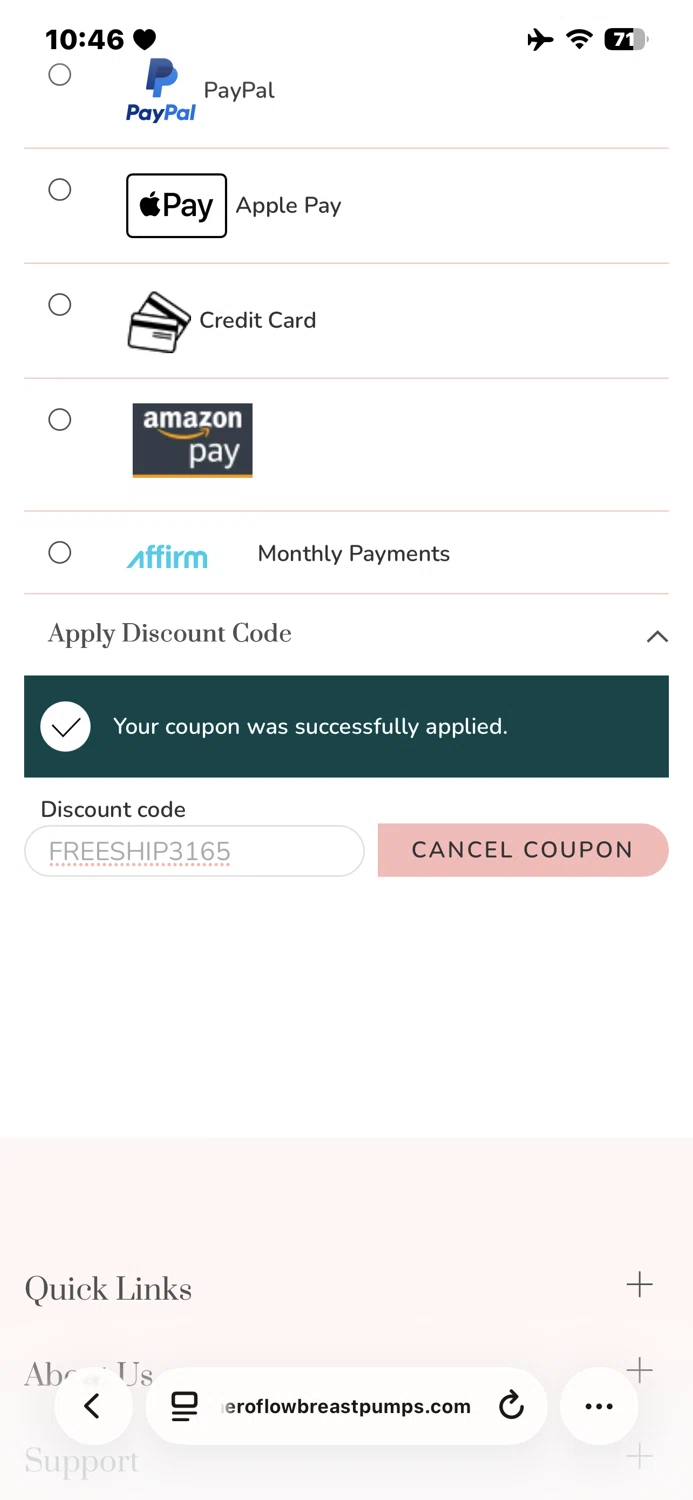Reload the page in the browser
The height and width of the screenshot is (1500, 693).
[x=511, y=1406]
